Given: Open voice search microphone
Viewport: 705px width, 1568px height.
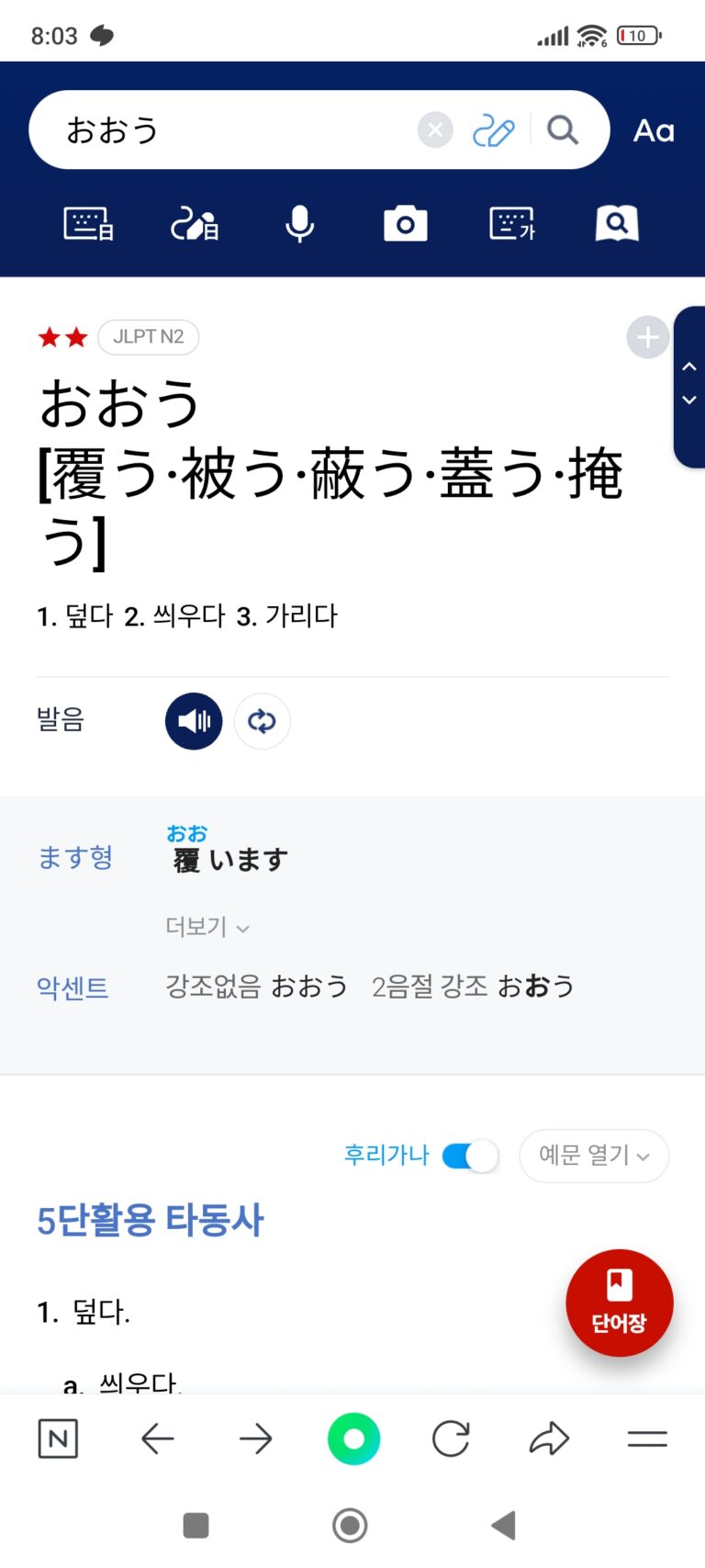Looking at the screenshot, I should pos(299,223).
